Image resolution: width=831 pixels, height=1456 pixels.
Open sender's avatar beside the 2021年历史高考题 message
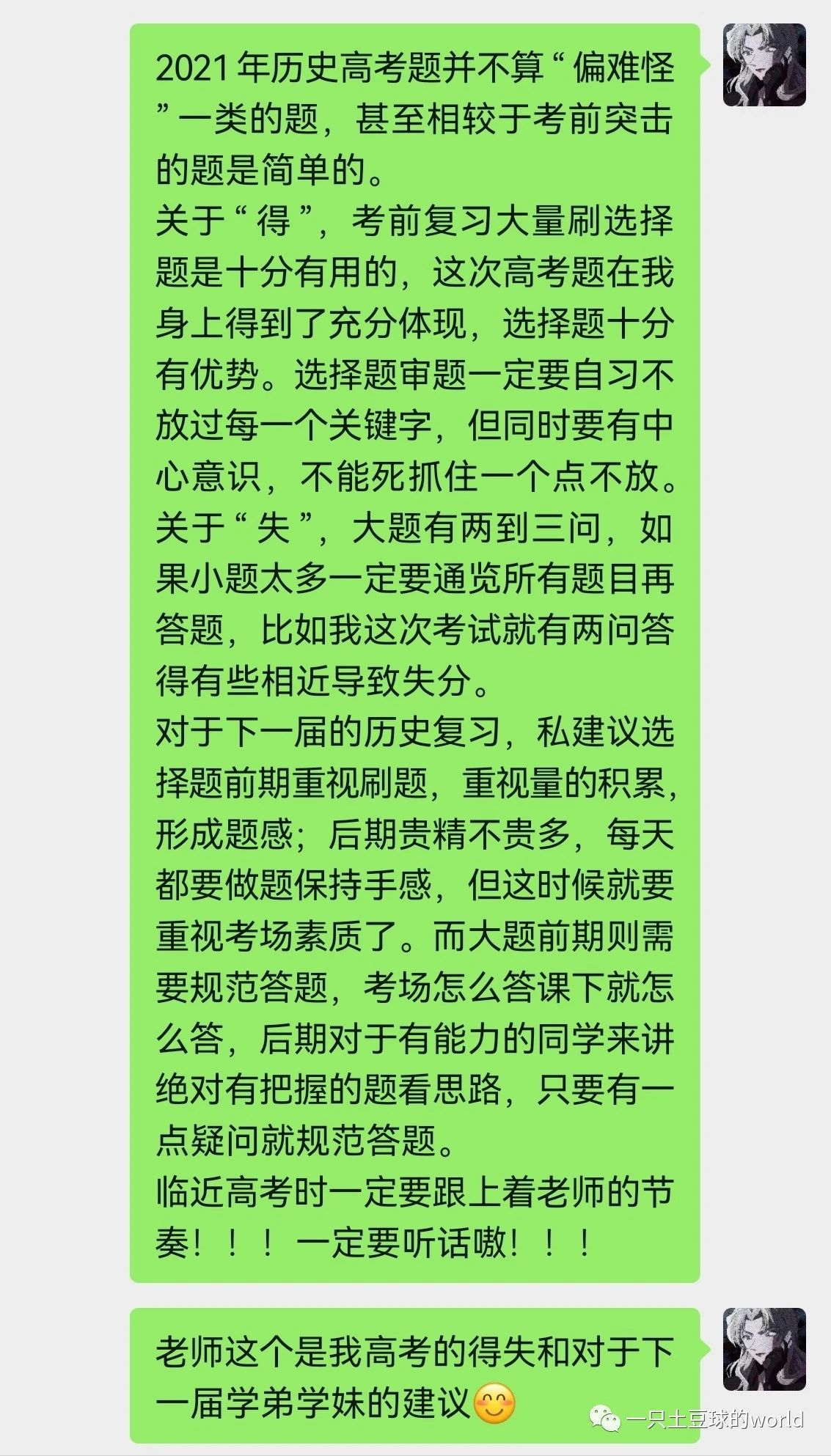pyautogui.click(x=764, y=65)
